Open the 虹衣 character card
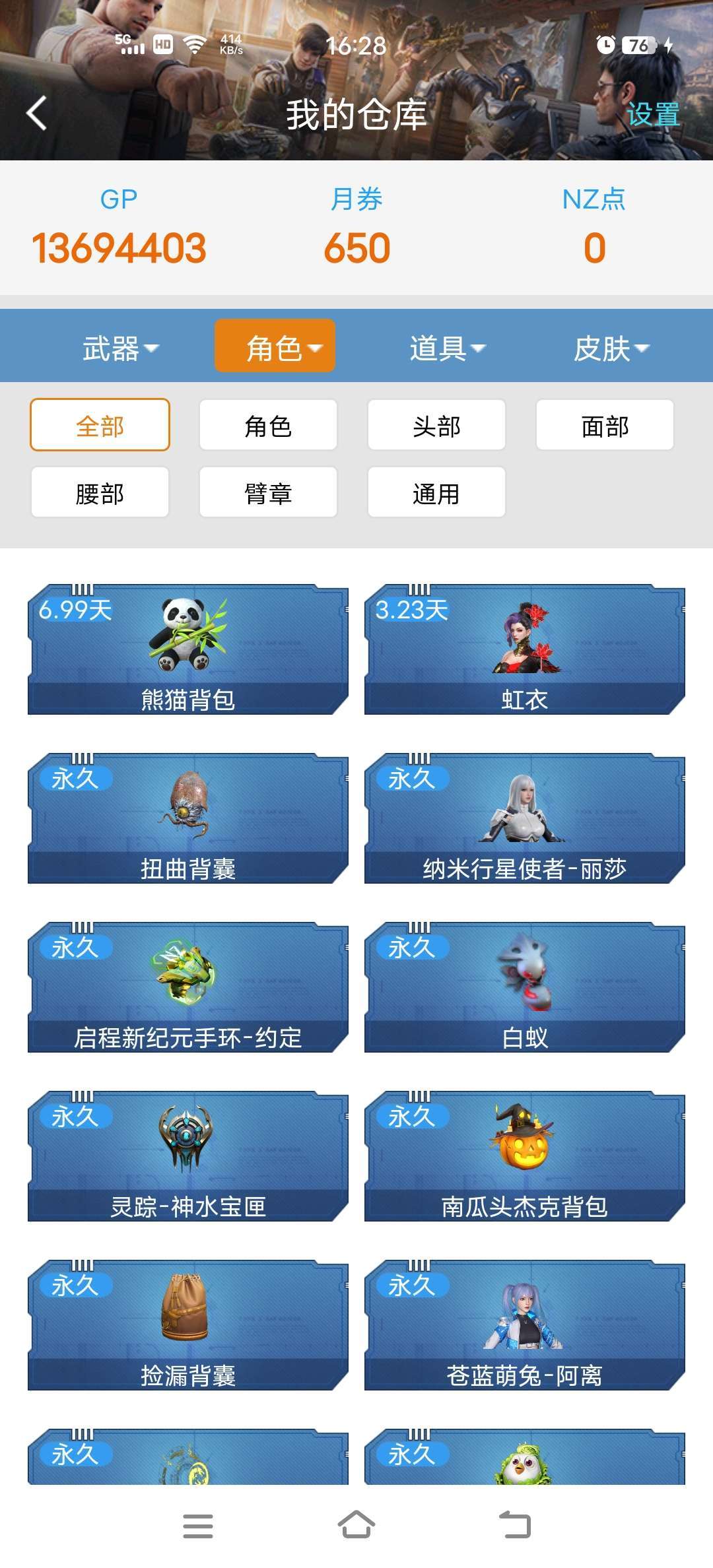Screen dimensions: 713x1568 [525, 650]
